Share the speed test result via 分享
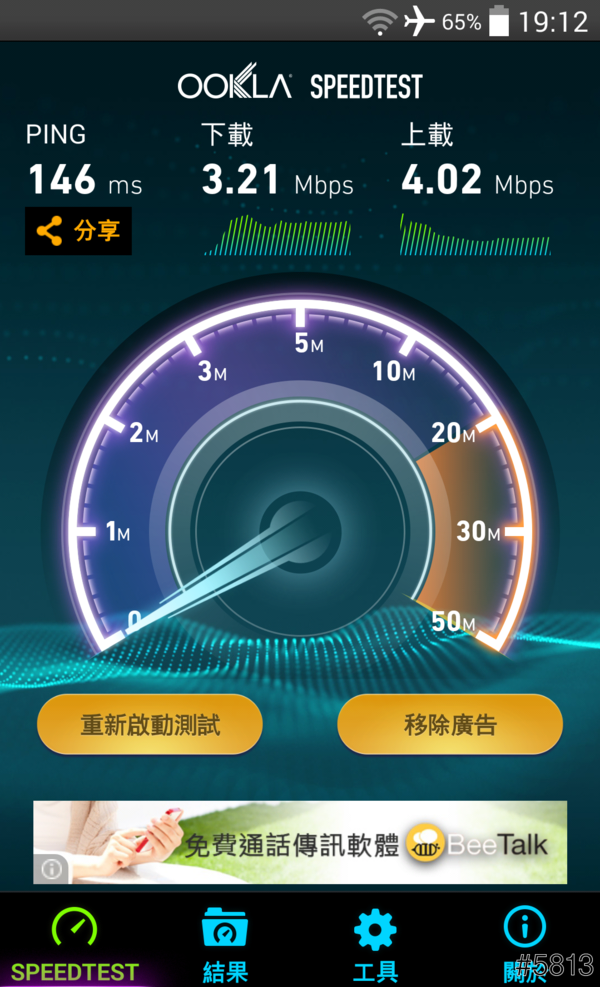 coord(78,231)
